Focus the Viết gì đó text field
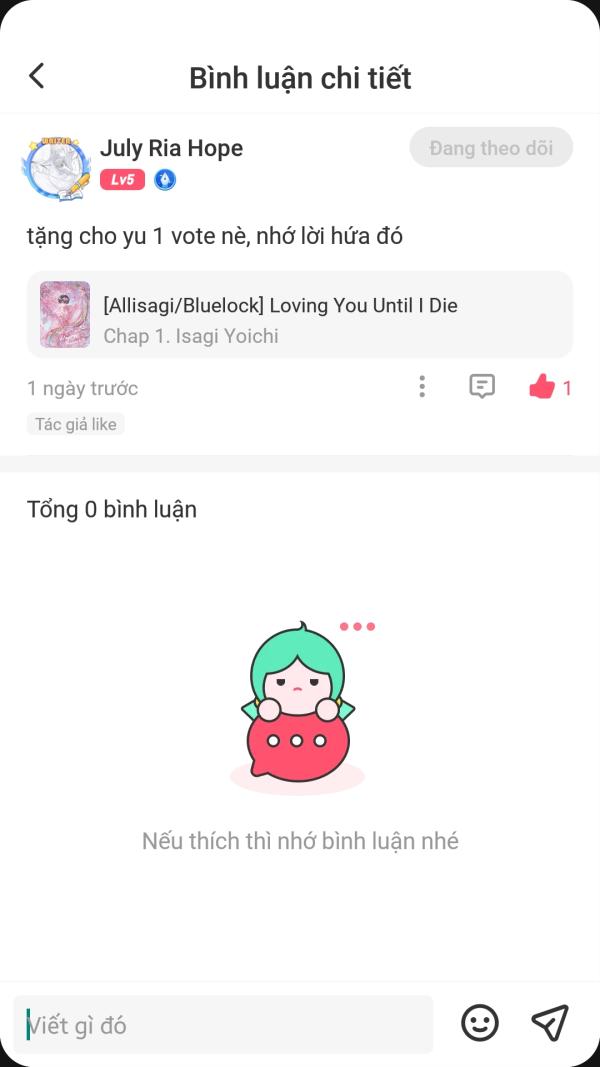This screenshot has height=1067, width=600. pos(225,1024)
